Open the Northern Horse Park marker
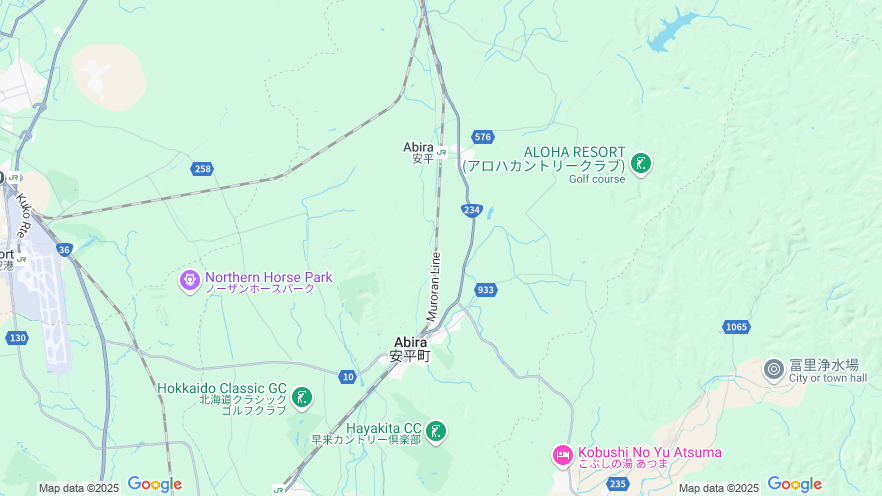882x496 pixels. coord(190,281)
